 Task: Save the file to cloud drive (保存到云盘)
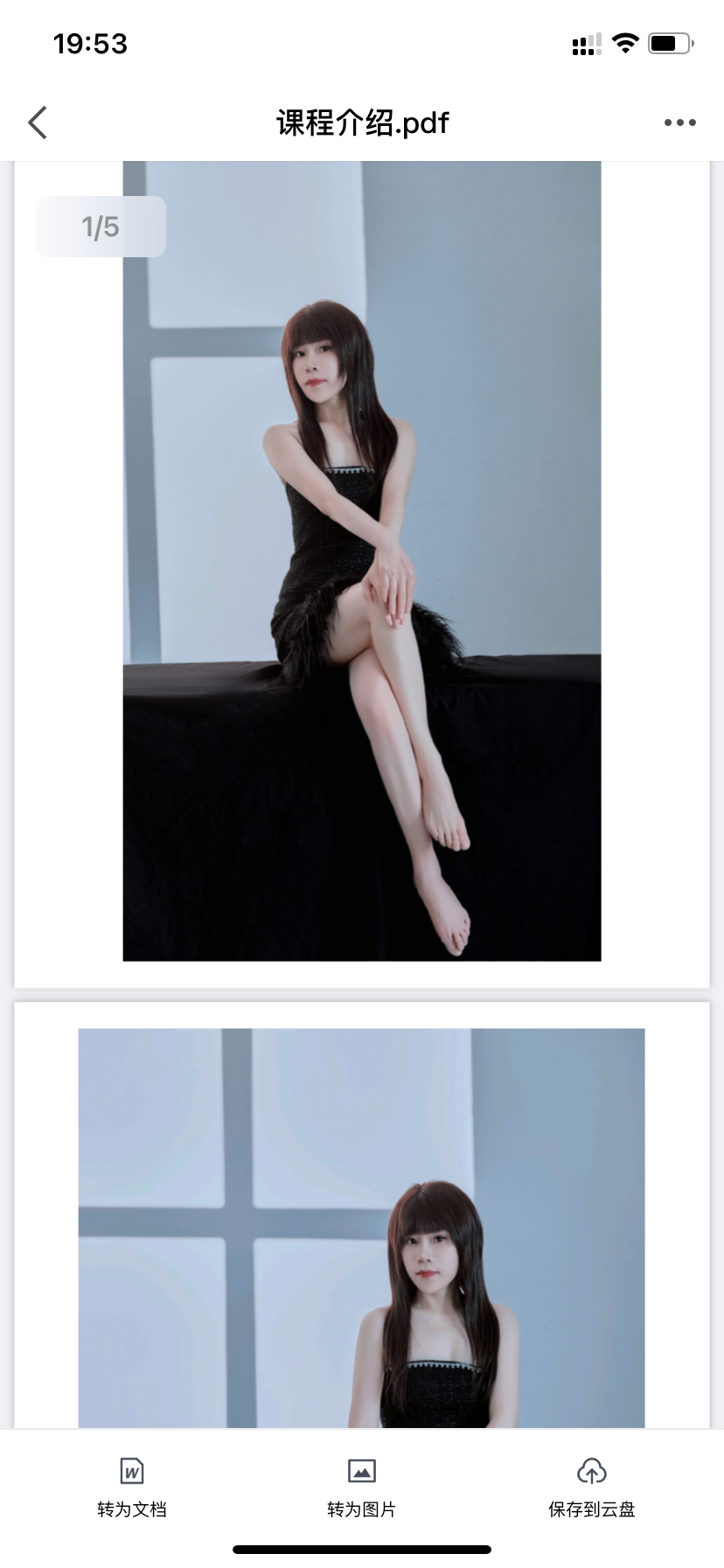click(591, 1487)
